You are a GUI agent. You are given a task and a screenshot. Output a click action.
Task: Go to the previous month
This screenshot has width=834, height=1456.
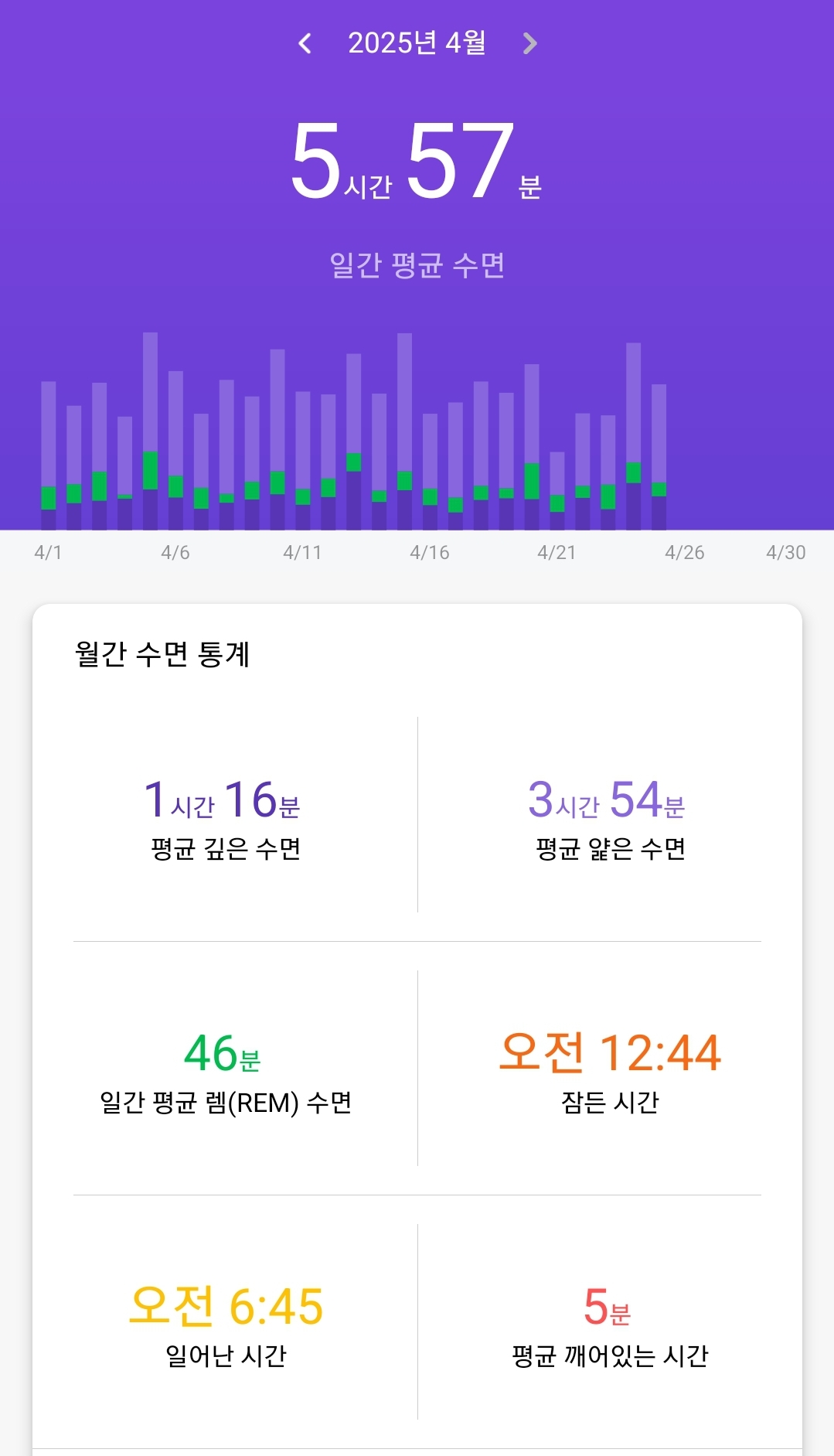pyautogui.click(x=305, y=43)
